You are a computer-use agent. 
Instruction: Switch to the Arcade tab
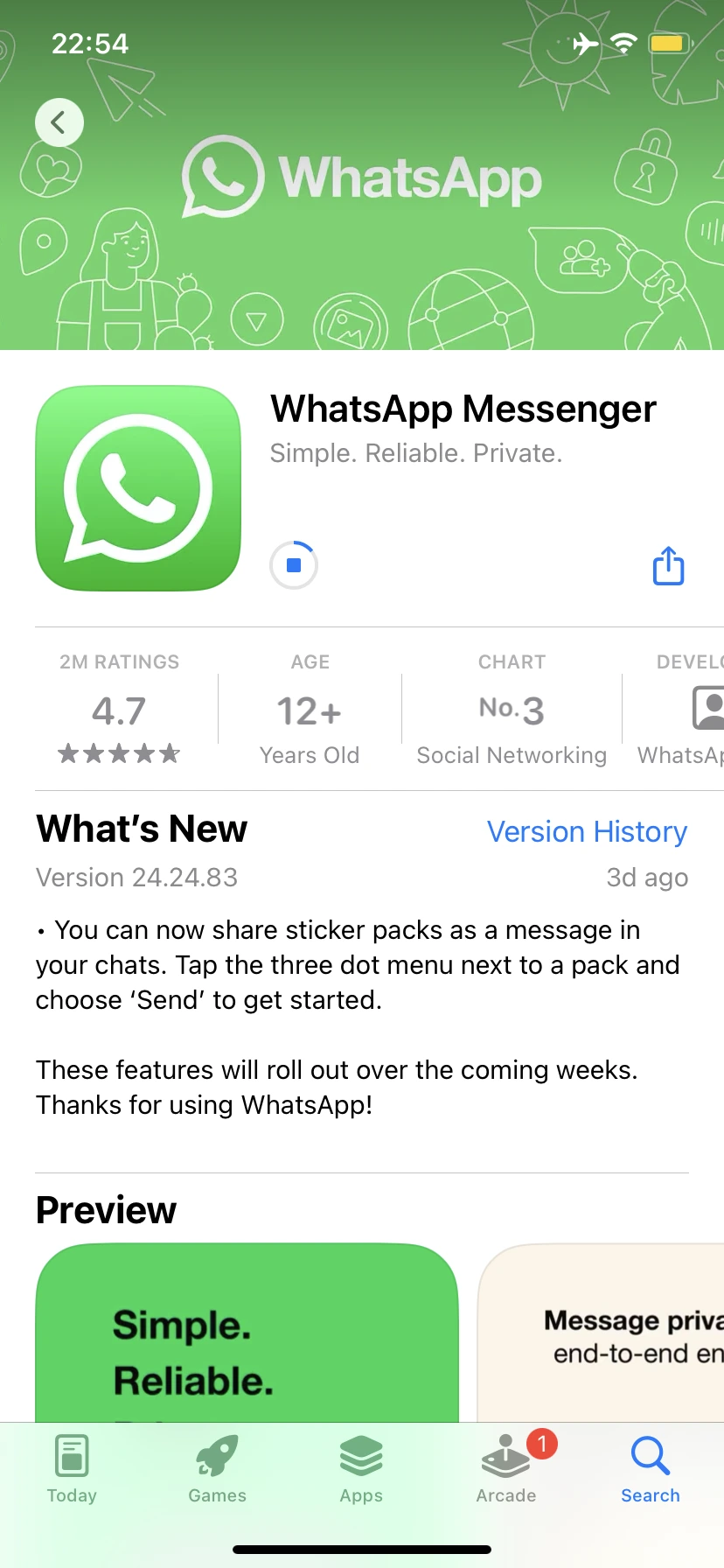tap(506, 1470)
